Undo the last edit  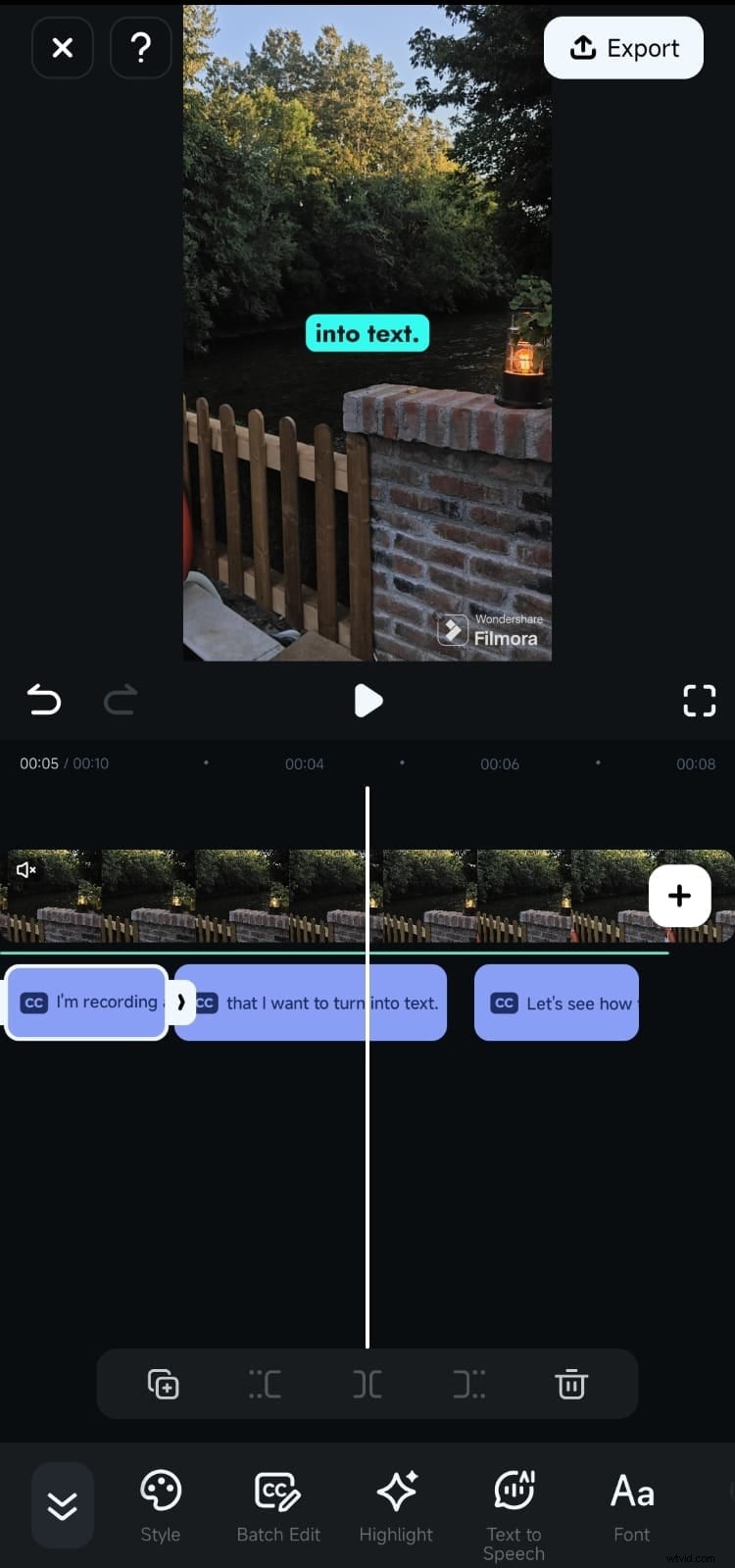tap(43, 701)
